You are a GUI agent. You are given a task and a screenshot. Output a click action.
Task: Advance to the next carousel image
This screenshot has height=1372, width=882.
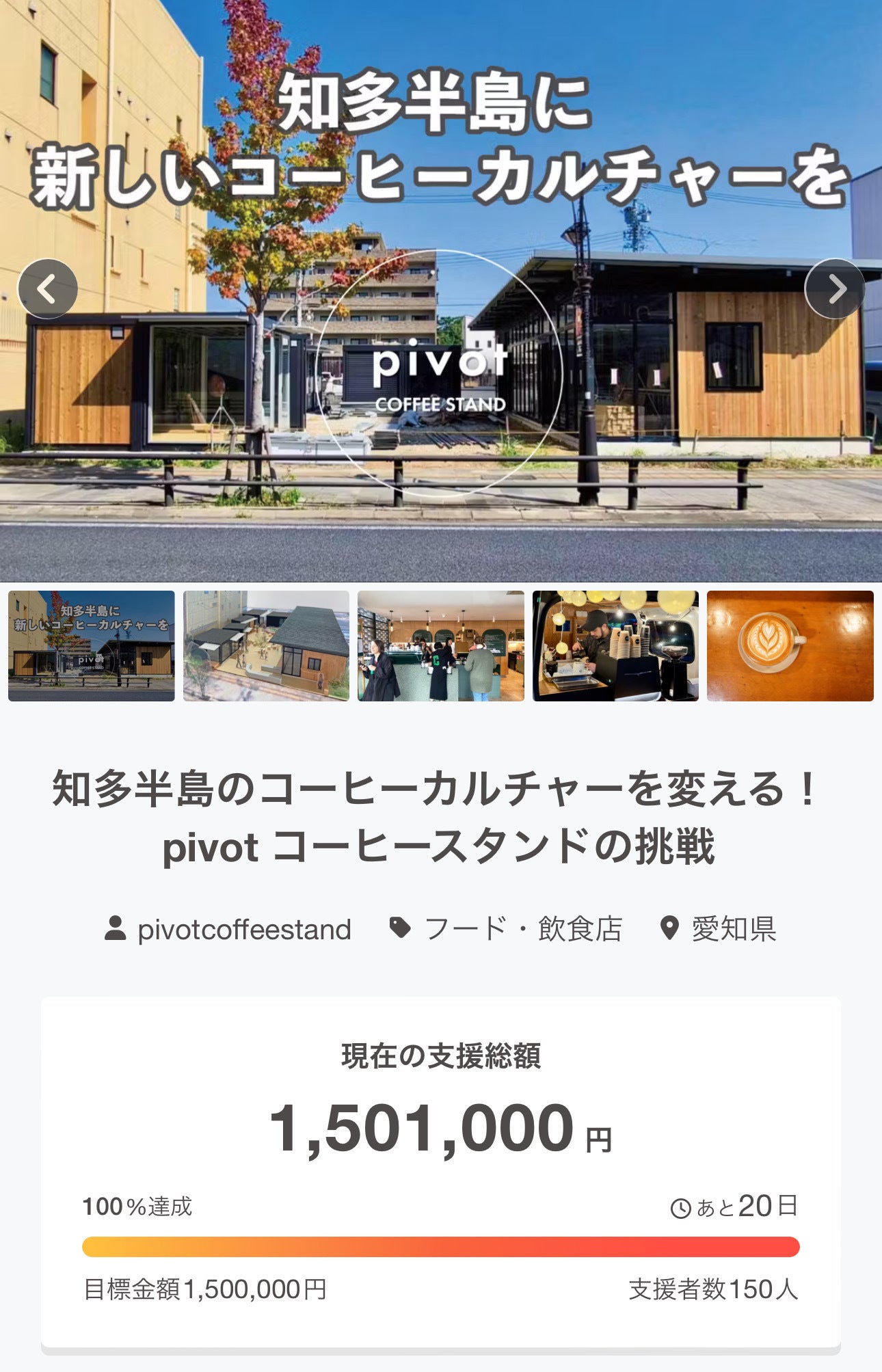(x=835, y=288)
